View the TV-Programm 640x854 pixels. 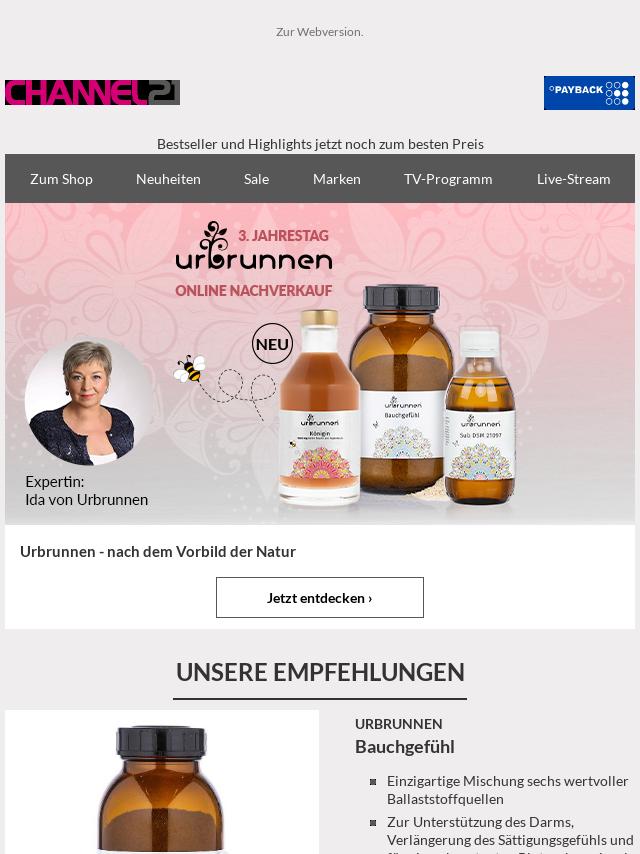tap(448, 179)
